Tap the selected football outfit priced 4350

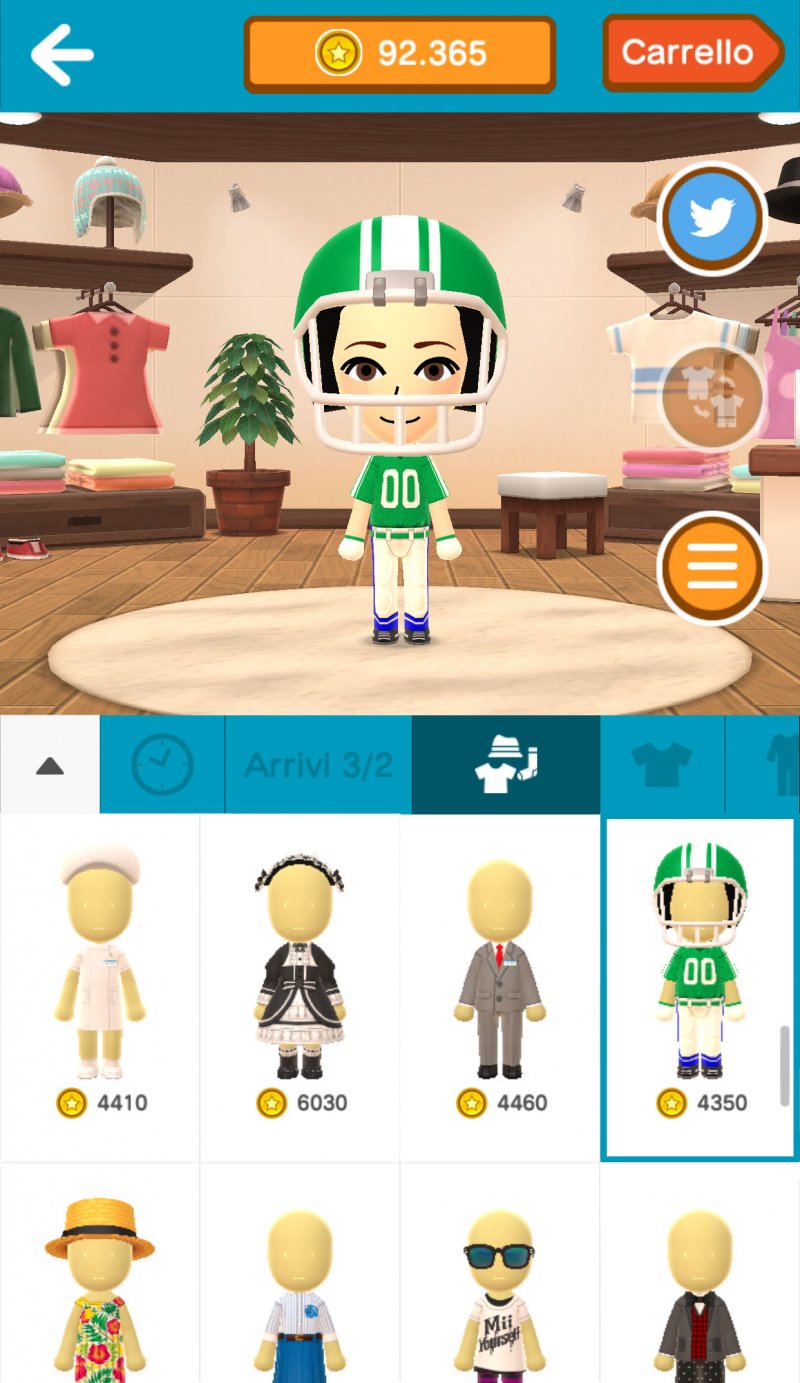(699, 960)
